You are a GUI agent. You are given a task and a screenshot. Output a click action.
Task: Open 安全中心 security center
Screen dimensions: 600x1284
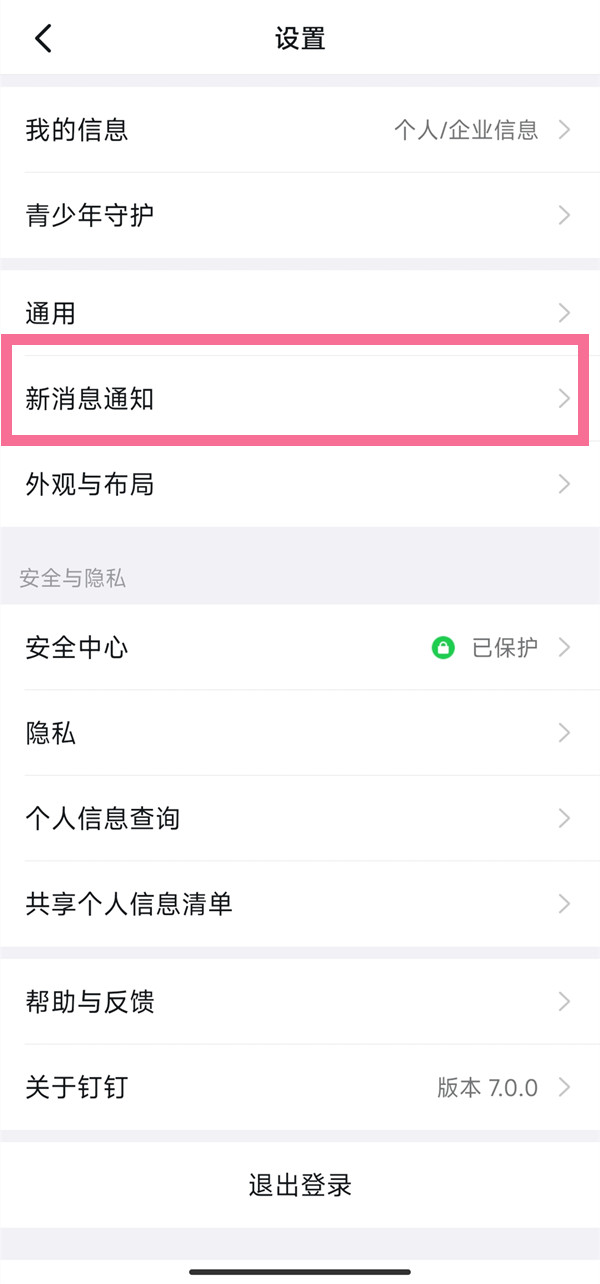300,648
